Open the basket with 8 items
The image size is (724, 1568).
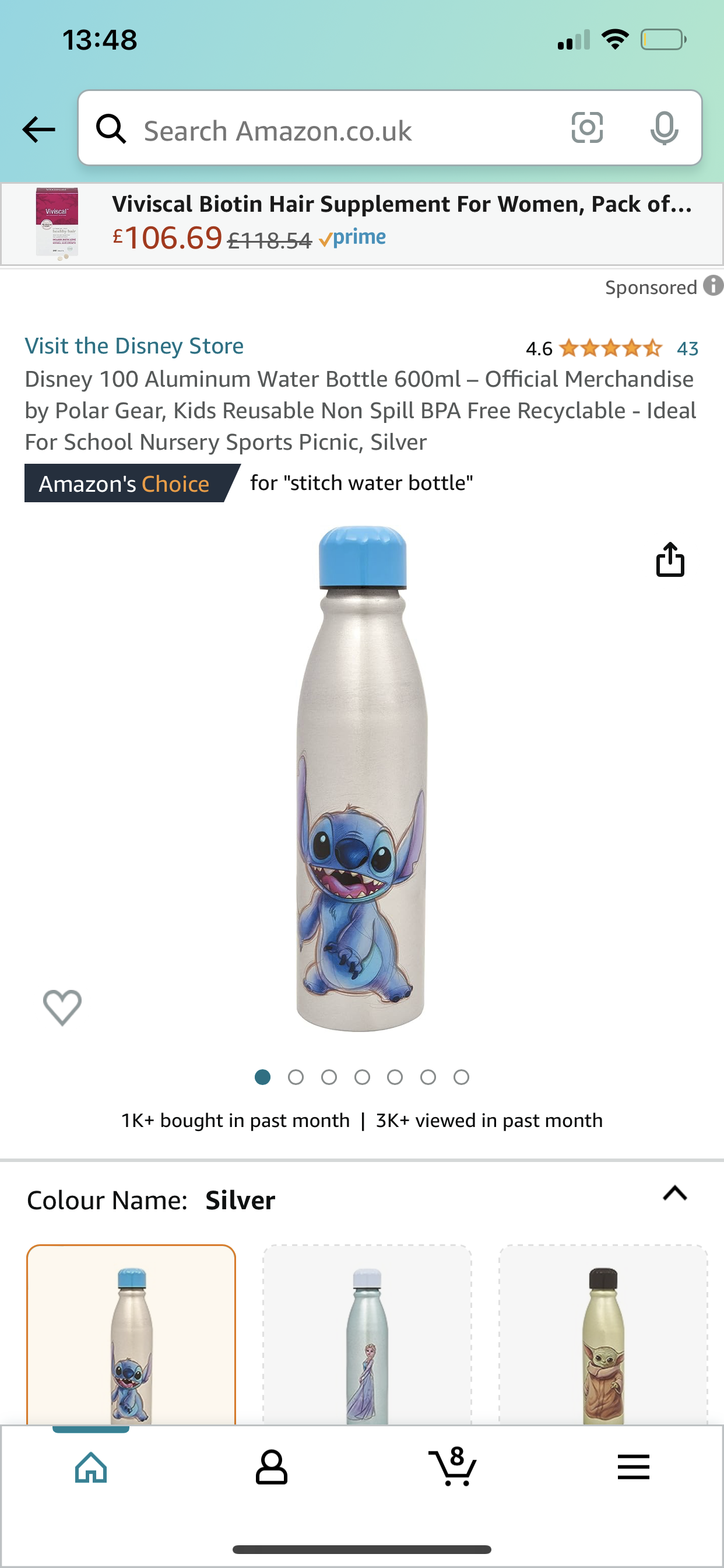point(452,1468)
